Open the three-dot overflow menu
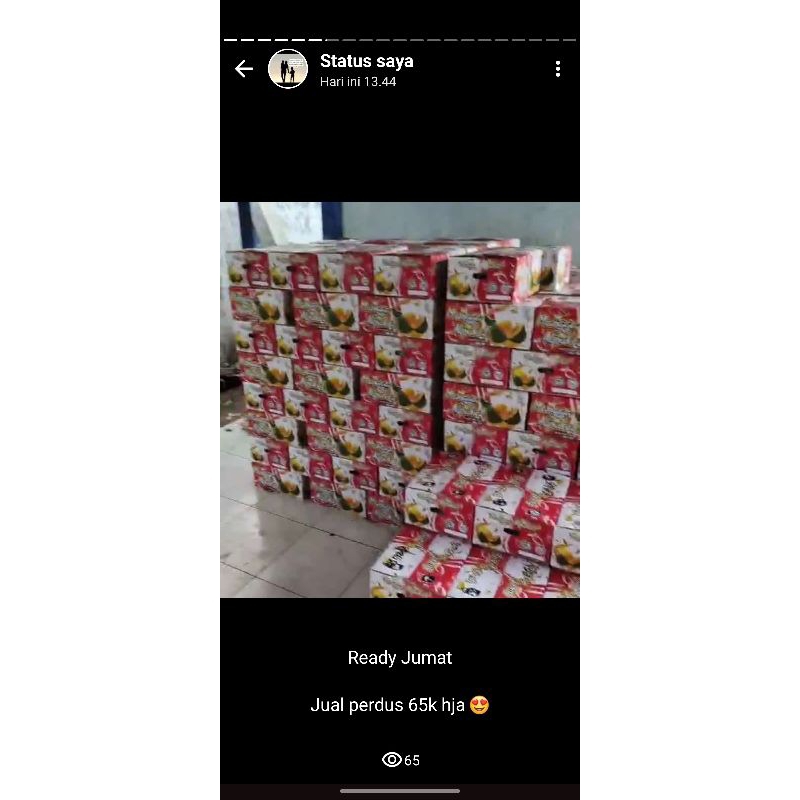Viewport: 800px width, 800px height. tap(558, 69)
